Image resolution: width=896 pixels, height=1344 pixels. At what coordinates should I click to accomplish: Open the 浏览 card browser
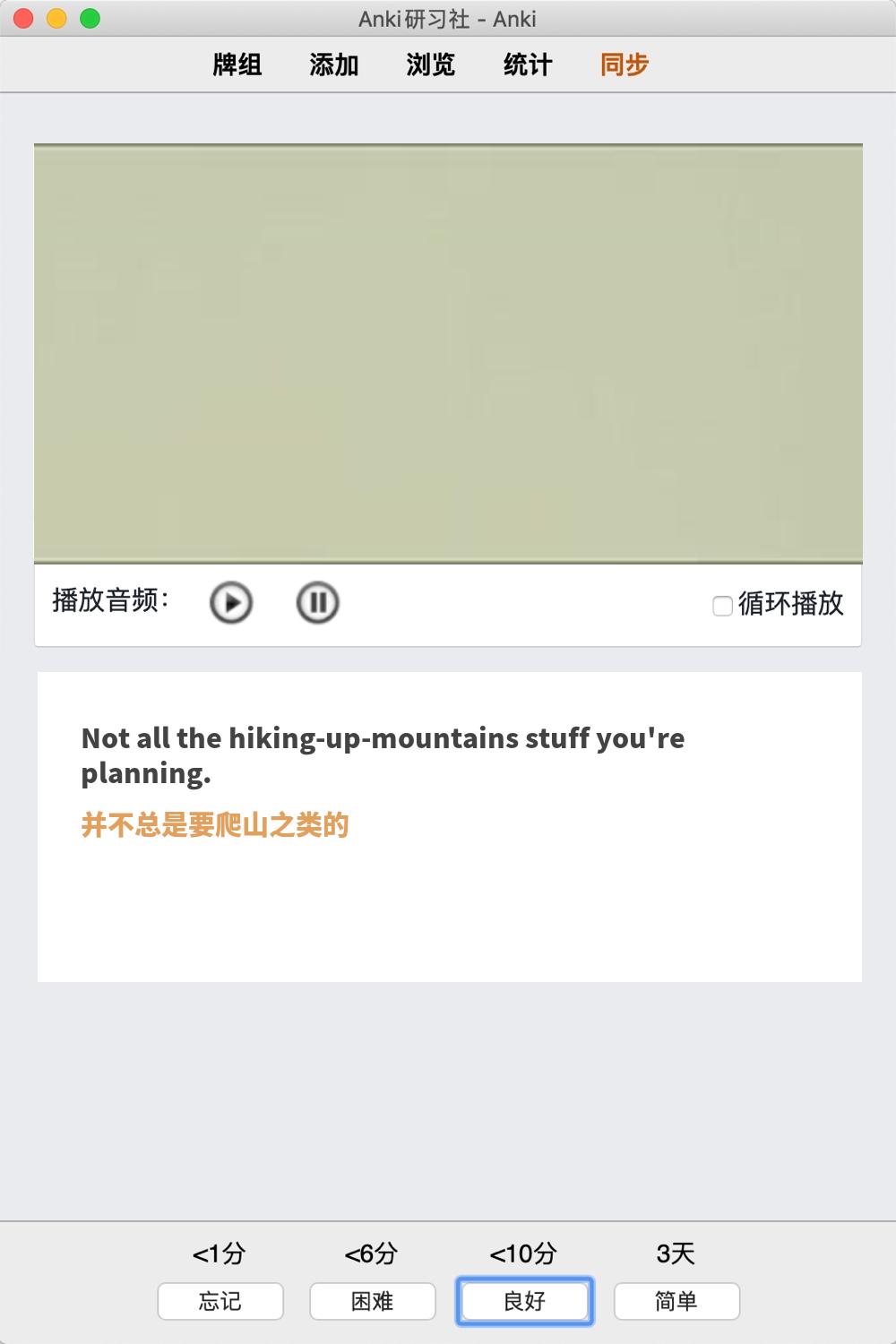431,65
